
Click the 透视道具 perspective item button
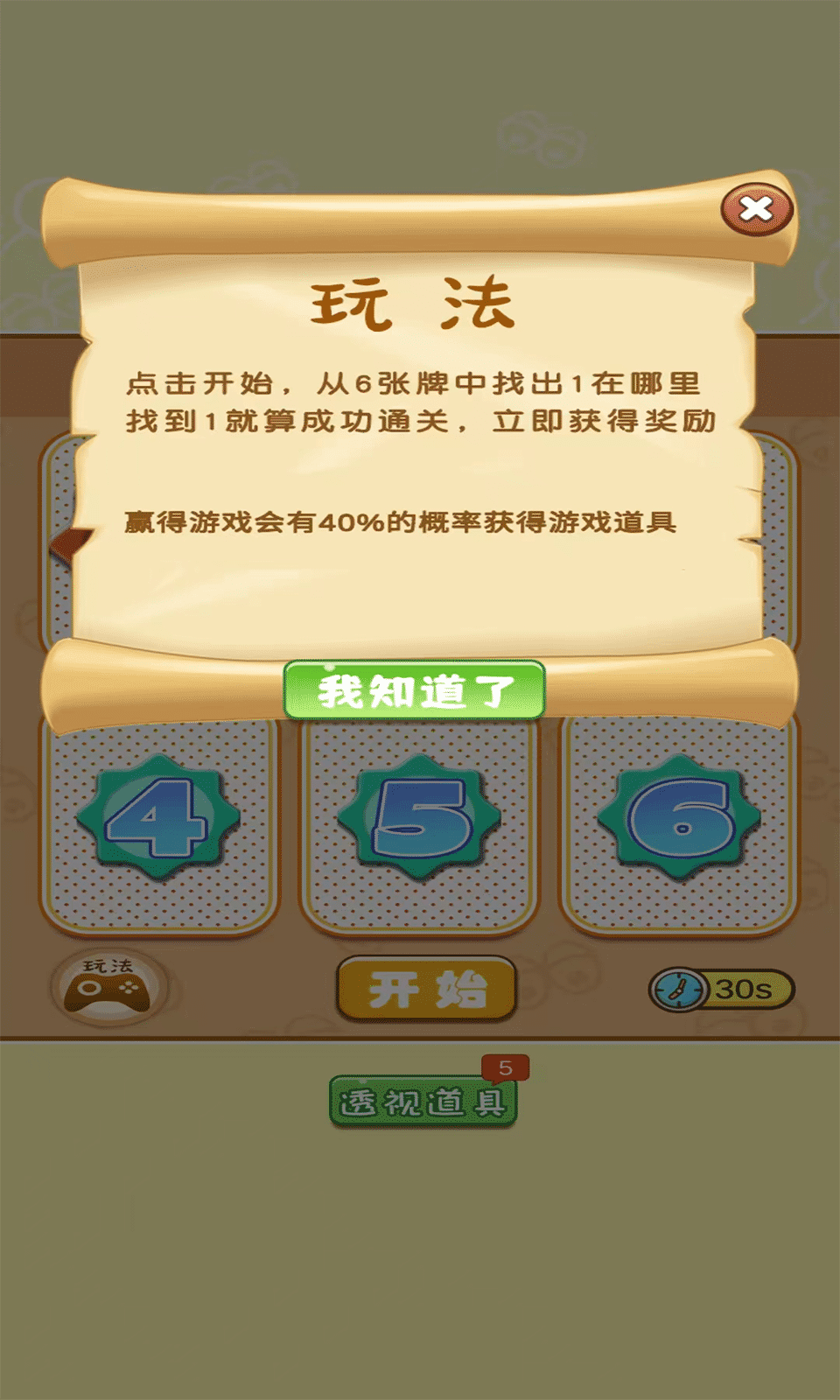423,1102
